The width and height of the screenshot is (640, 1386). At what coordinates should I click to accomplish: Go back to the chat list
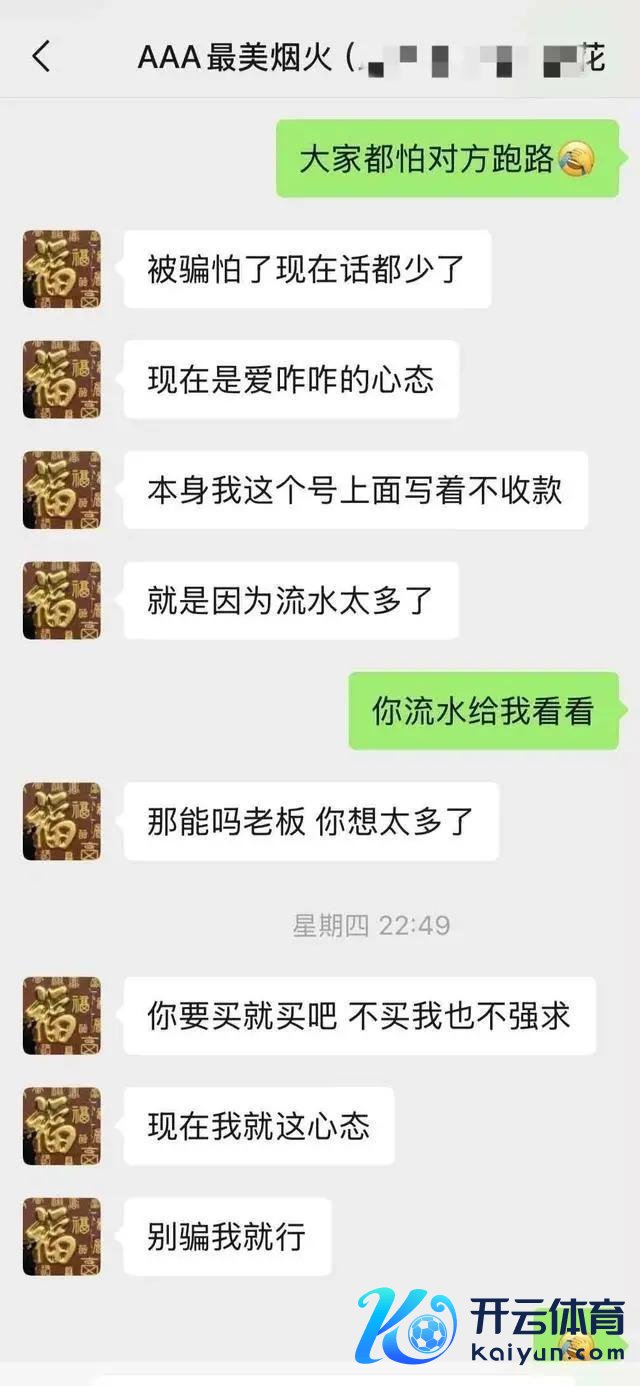[x=41, y=57]
